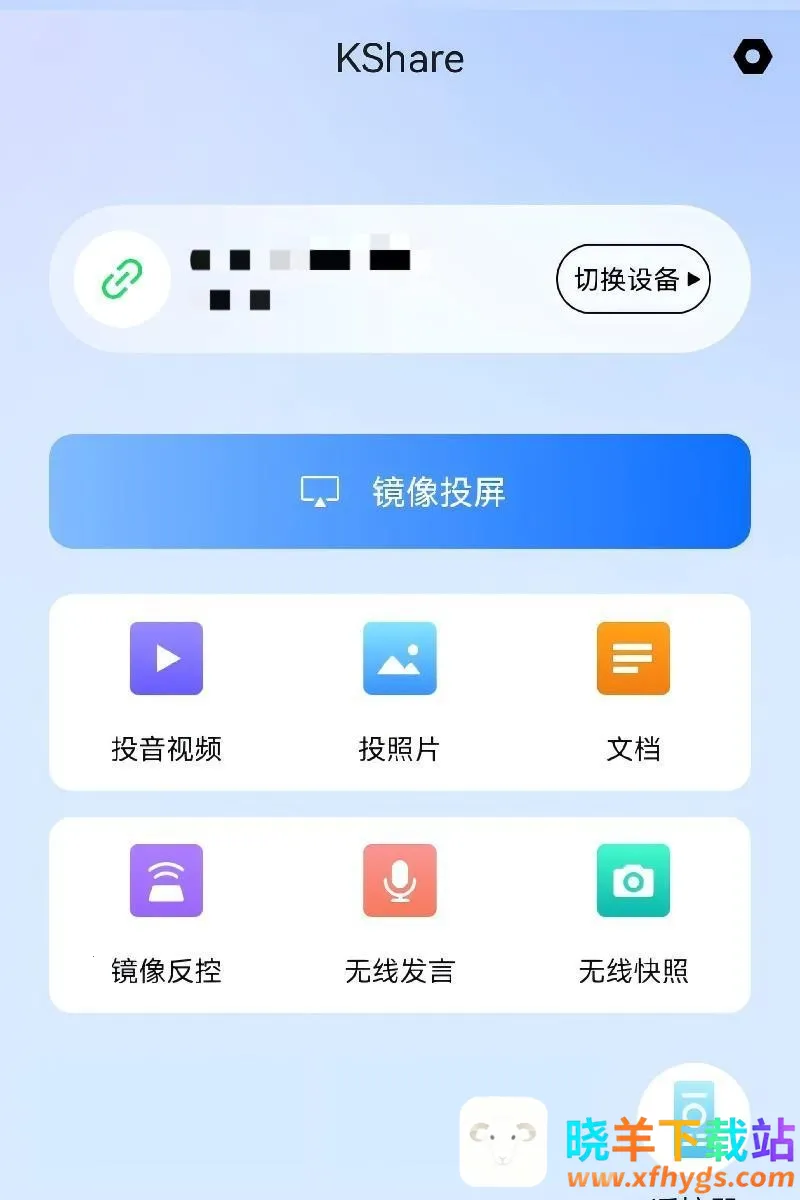Open the settings hexagon icon
The image size is (800, 1200).
(x=752, y=58)
